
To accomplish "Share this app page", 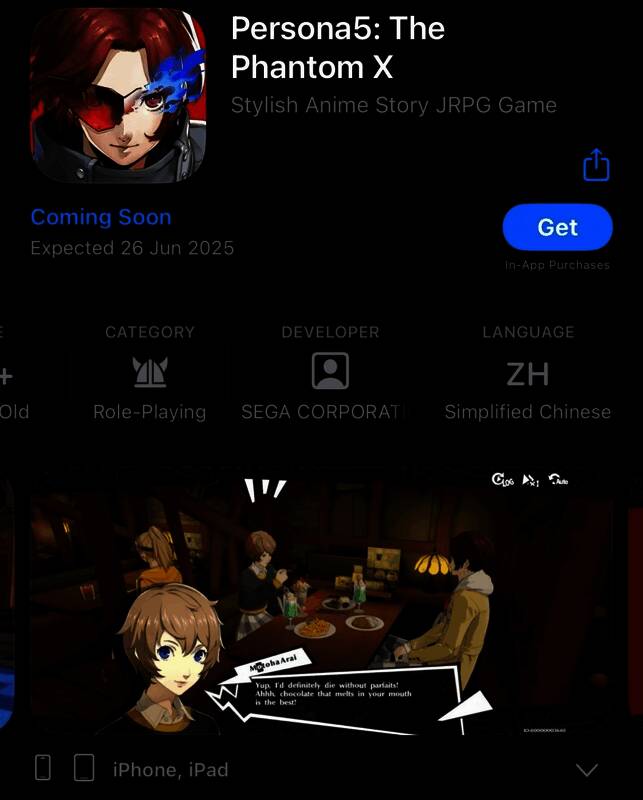I will [x=596, y=165].
